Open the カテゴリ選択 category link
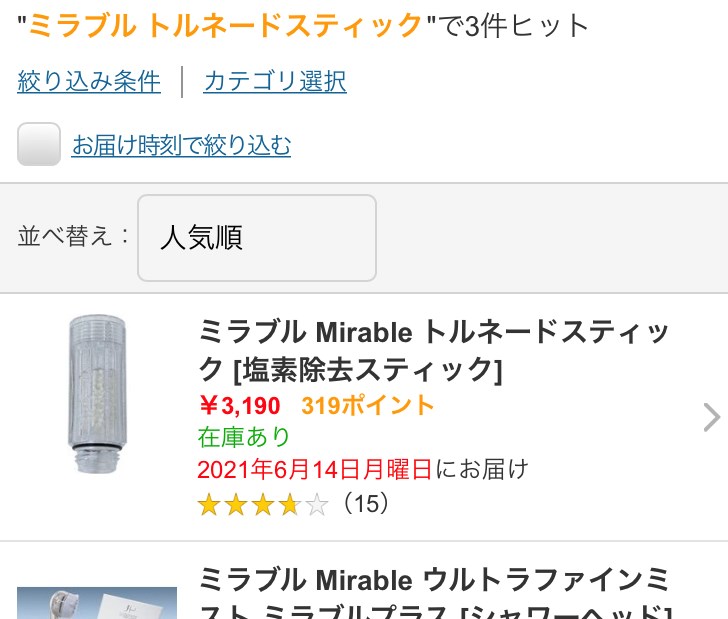728x619 pixels. pos(275,81)
